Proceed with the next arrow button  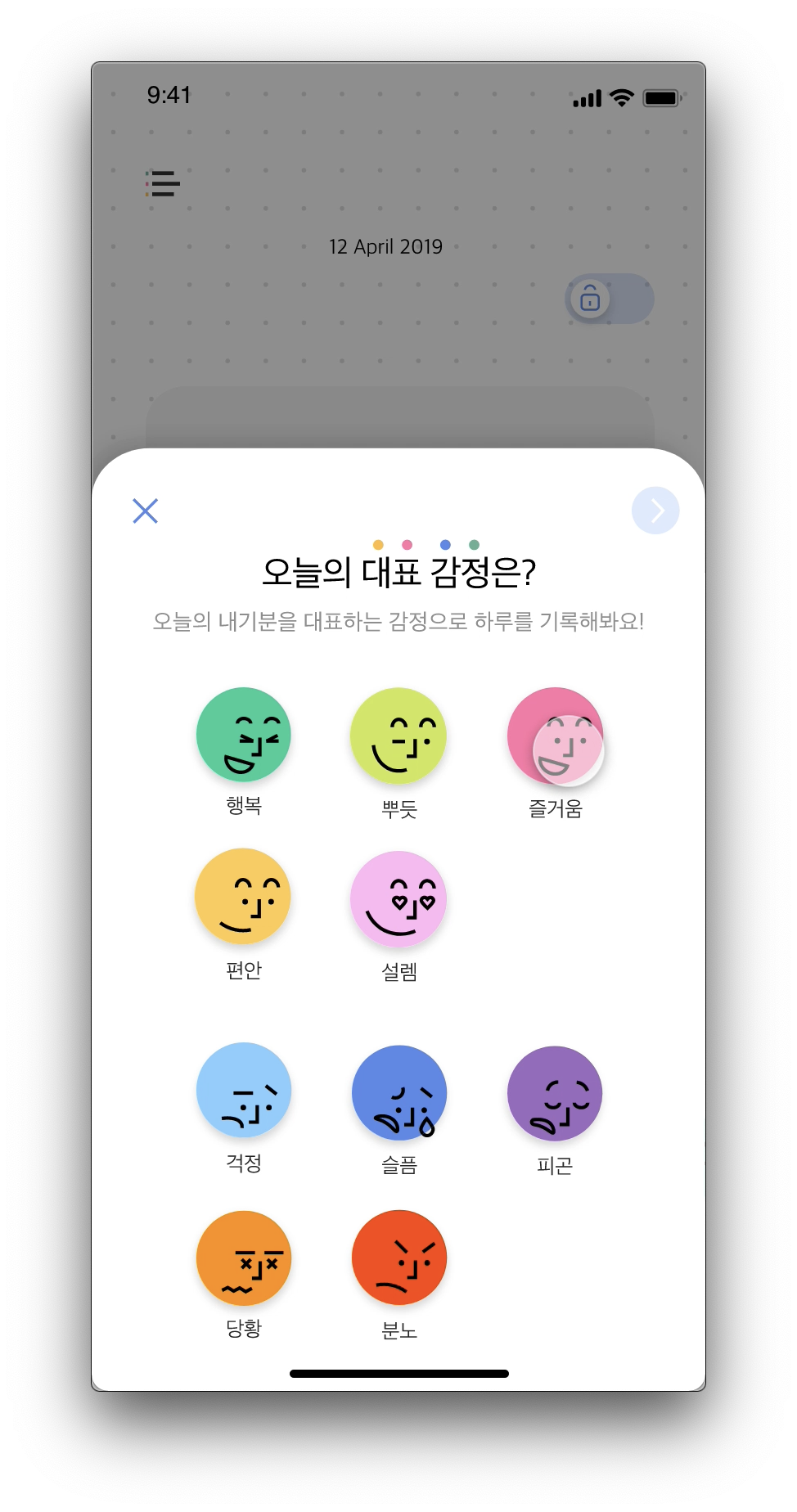(655, 511)
